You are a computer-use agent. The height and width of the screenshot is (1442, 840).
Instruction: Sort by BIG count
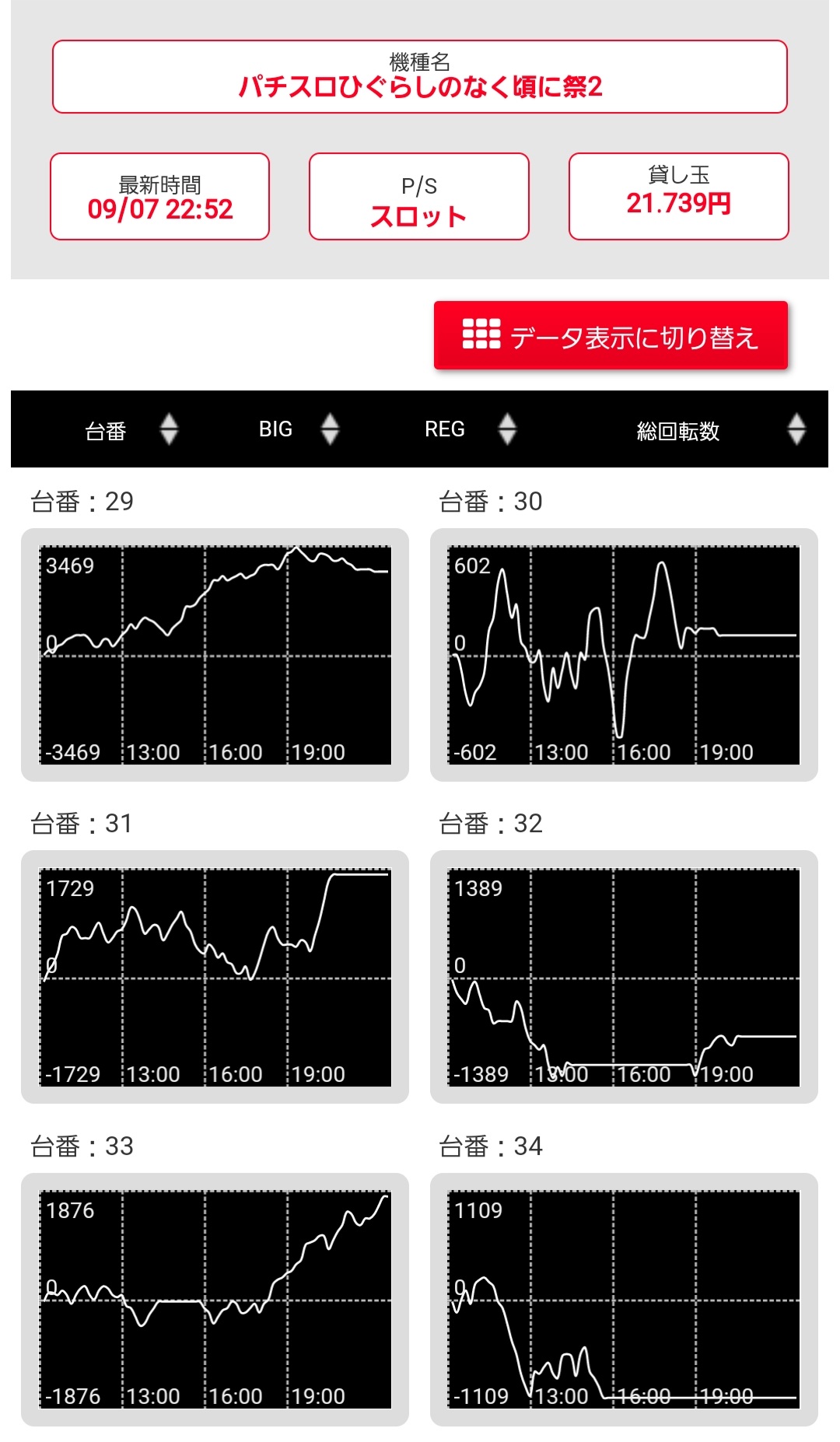click(299, 429)
